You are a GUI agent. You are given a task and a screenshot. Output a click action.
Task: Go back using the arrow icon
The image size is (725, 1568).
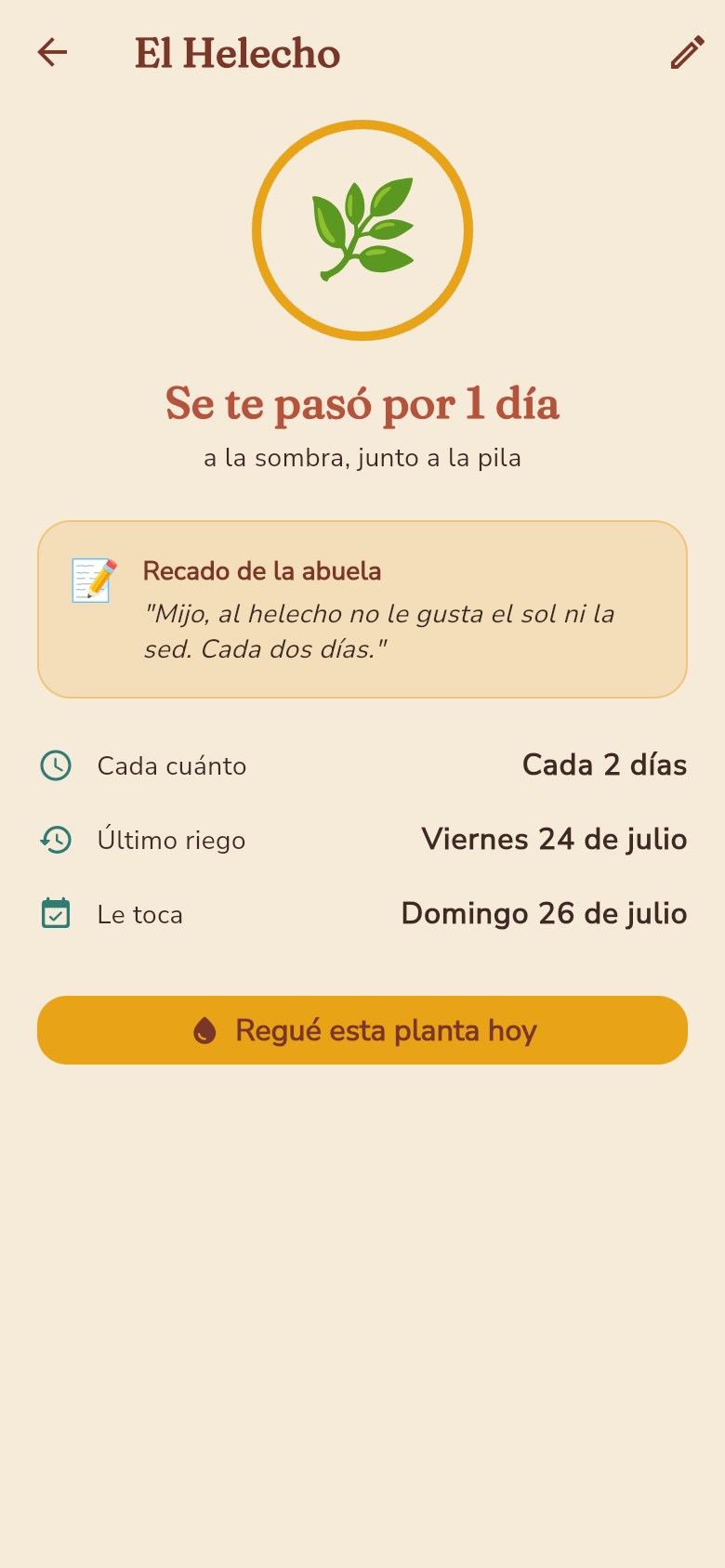[x=52, y=52]
